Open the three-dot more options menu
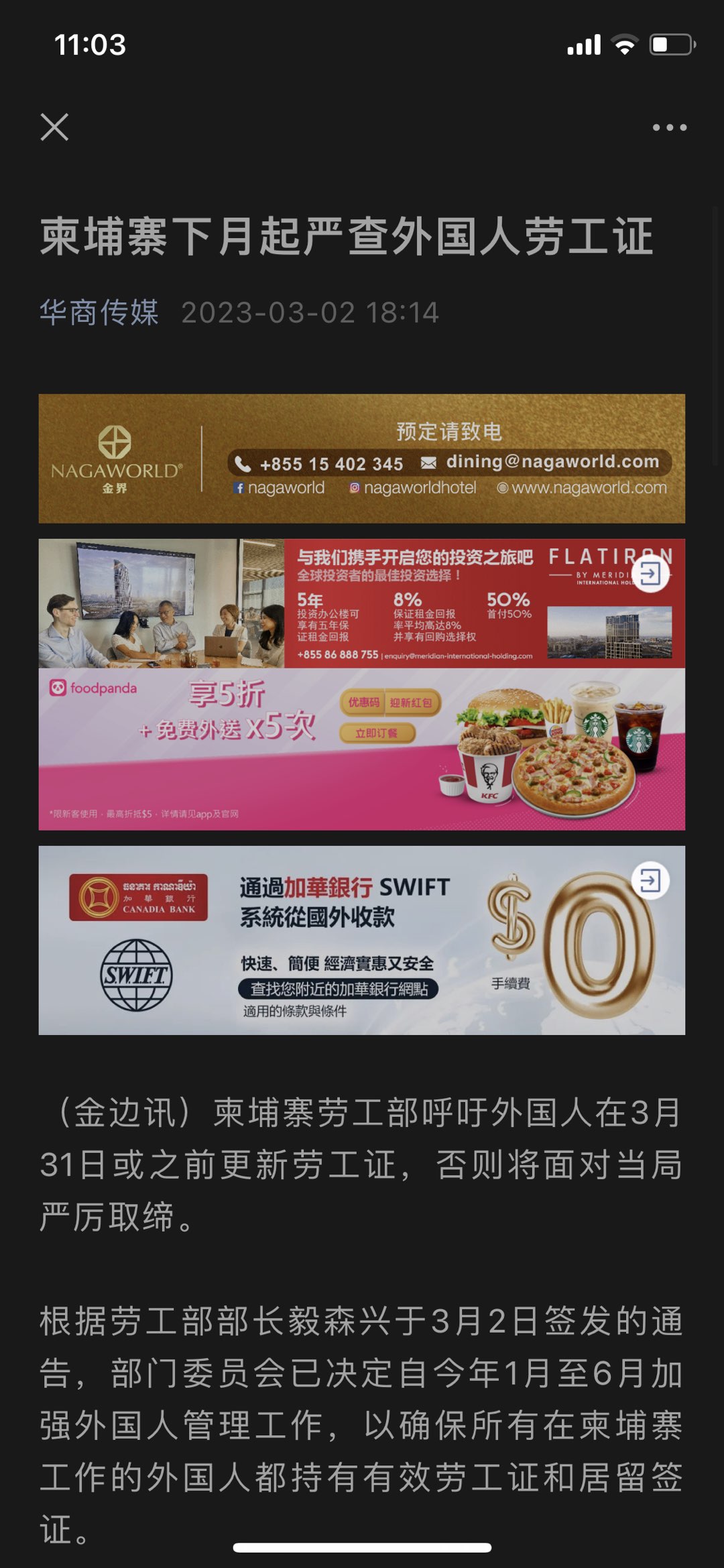 [x=669, y=127]
